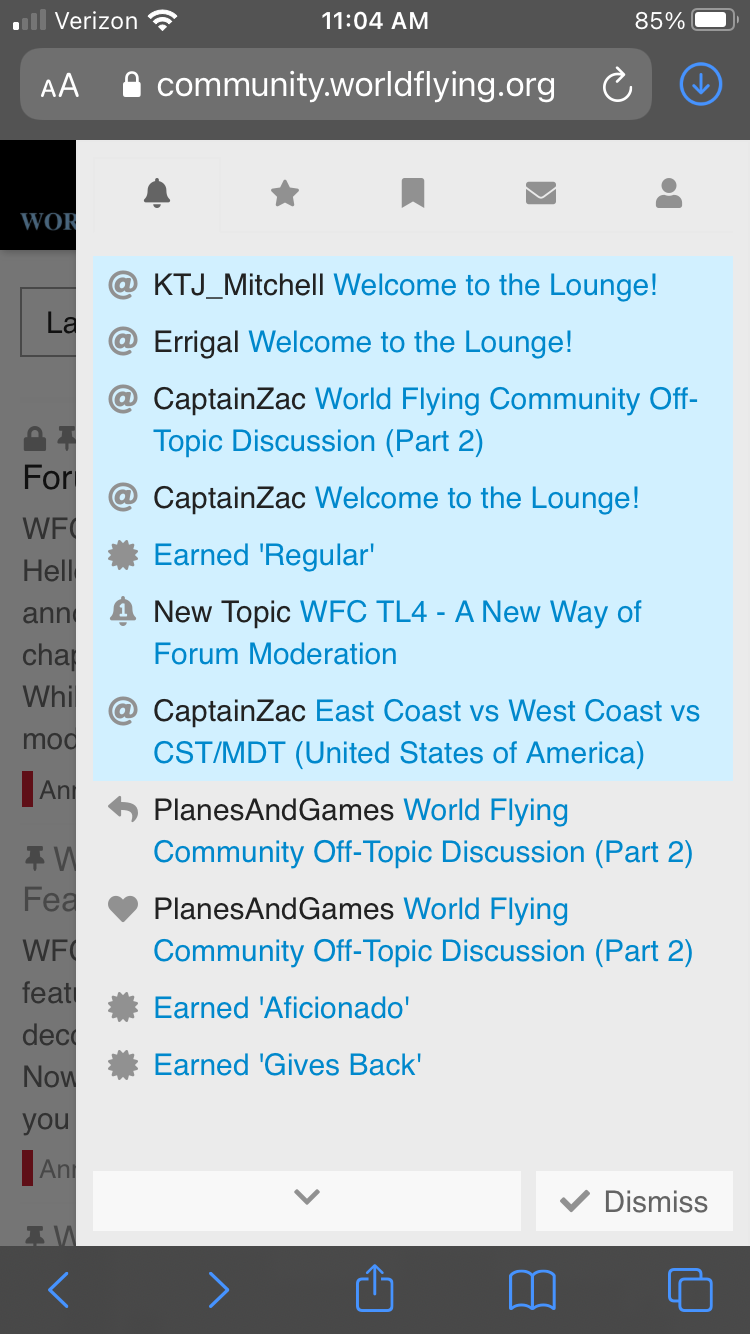This screenshot has height=1334, width=750.
Task: Open CaptainZac's mention in Off-Topic Discussion (Part 2)
Action: coord(413,420)
